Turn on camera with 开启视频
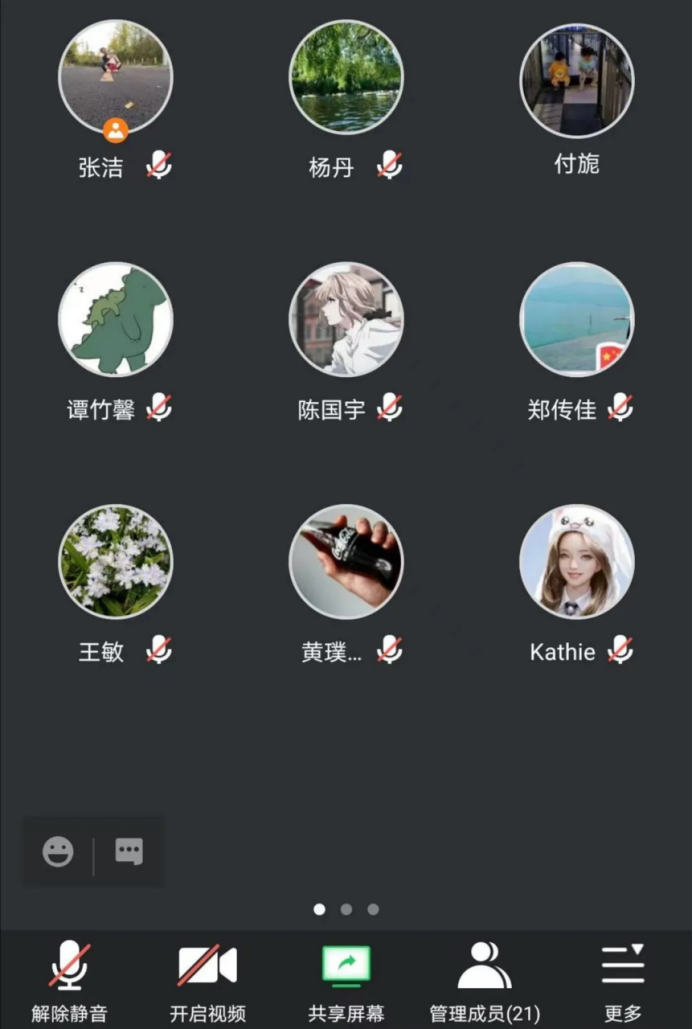The width and height of the screenshot is (693, 1029). coord(207,978)
